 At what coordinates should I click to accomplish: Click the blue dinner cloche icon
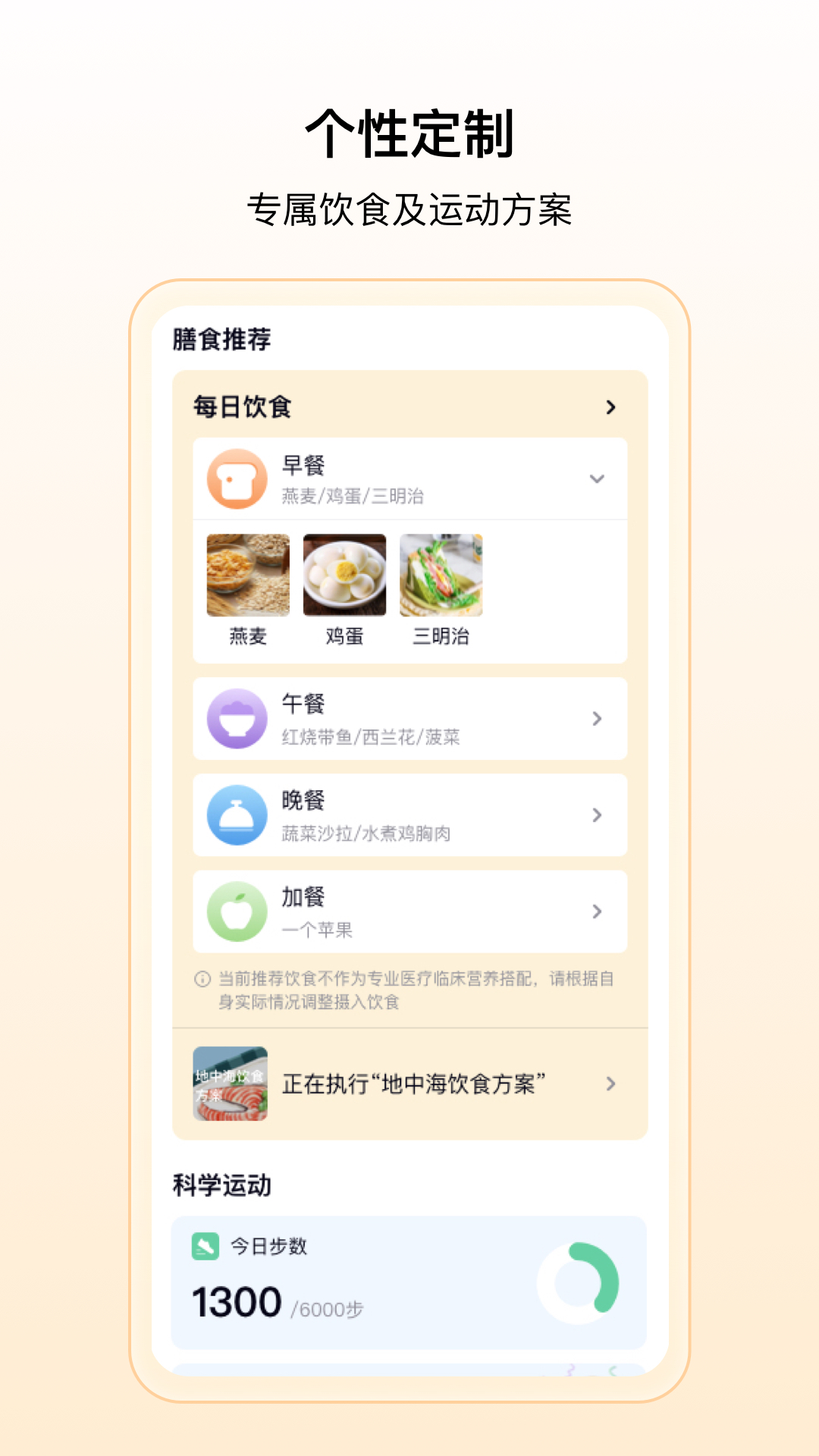[236, 815]
